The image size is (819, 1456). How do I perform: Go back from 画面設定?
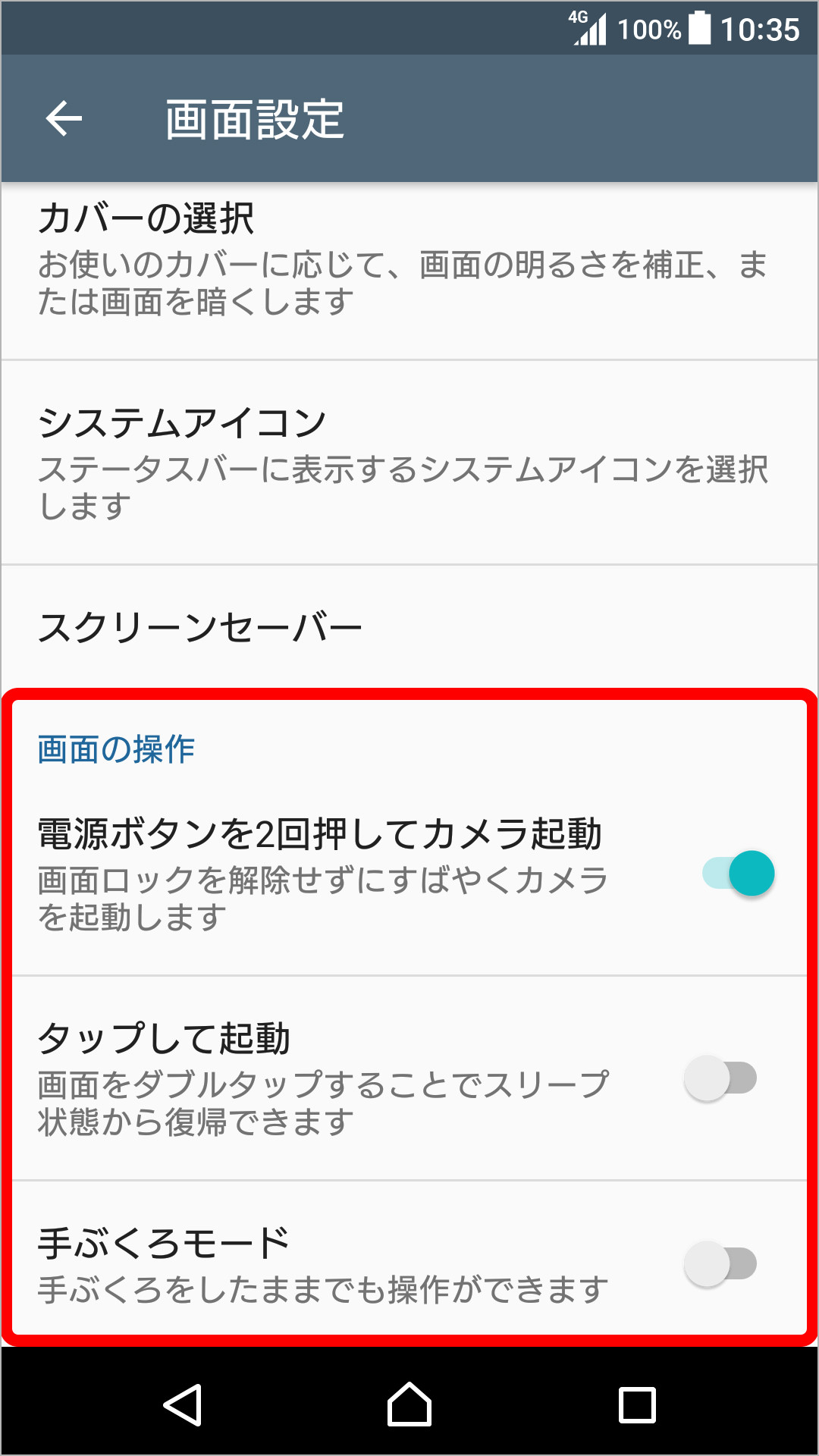pyautogui.click(x=64, y=119)
